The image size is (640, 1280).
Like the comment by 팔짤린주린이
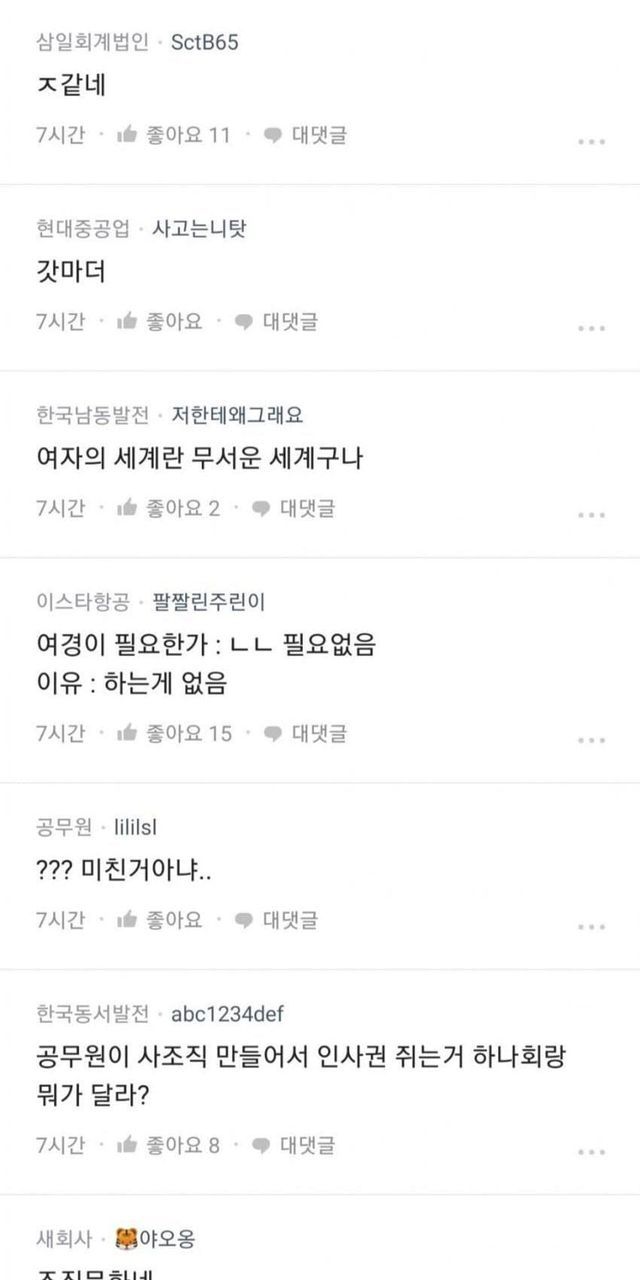tap(174, 733)
